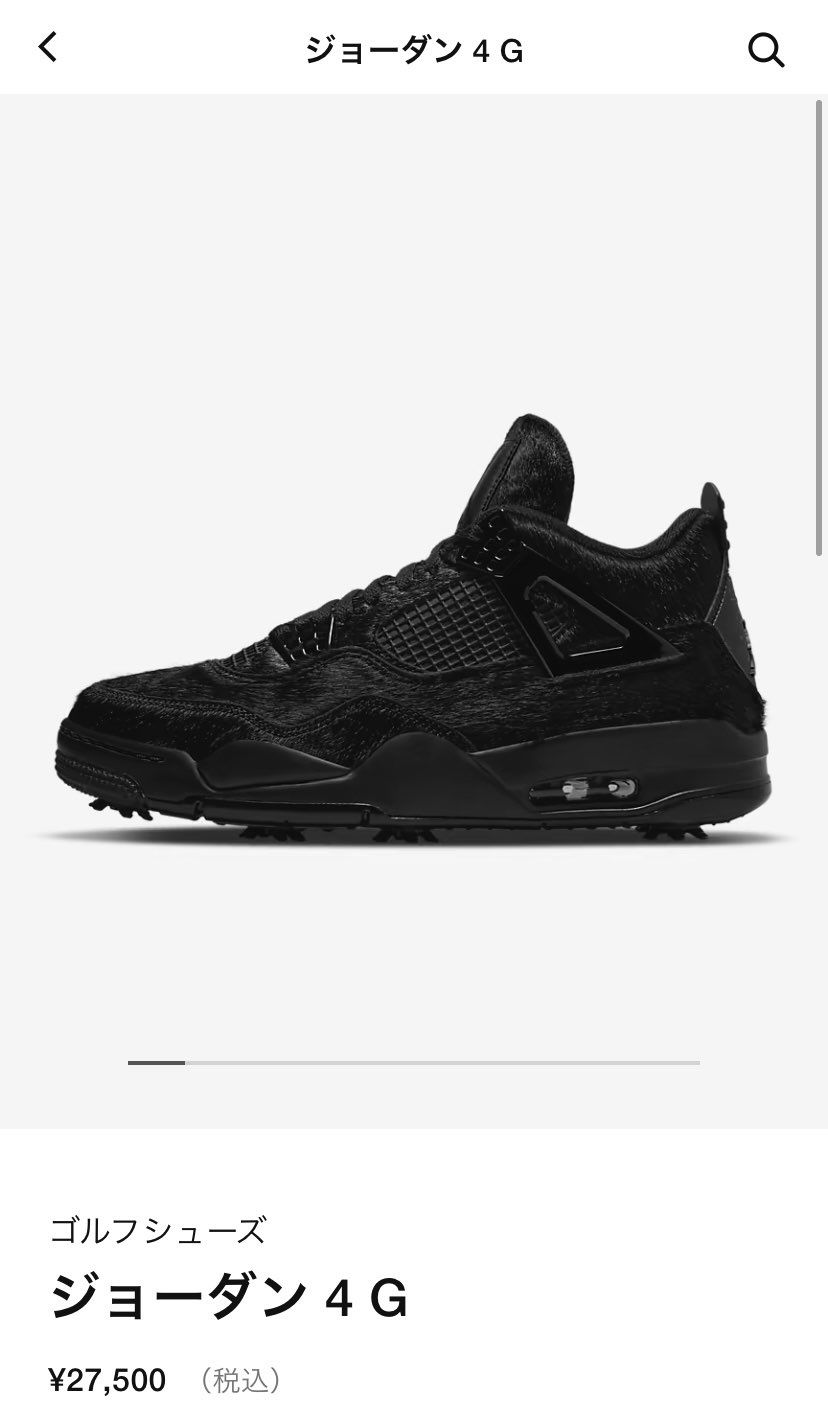Go back using the back arrow

pyautogui.click(x=48, y=47)
